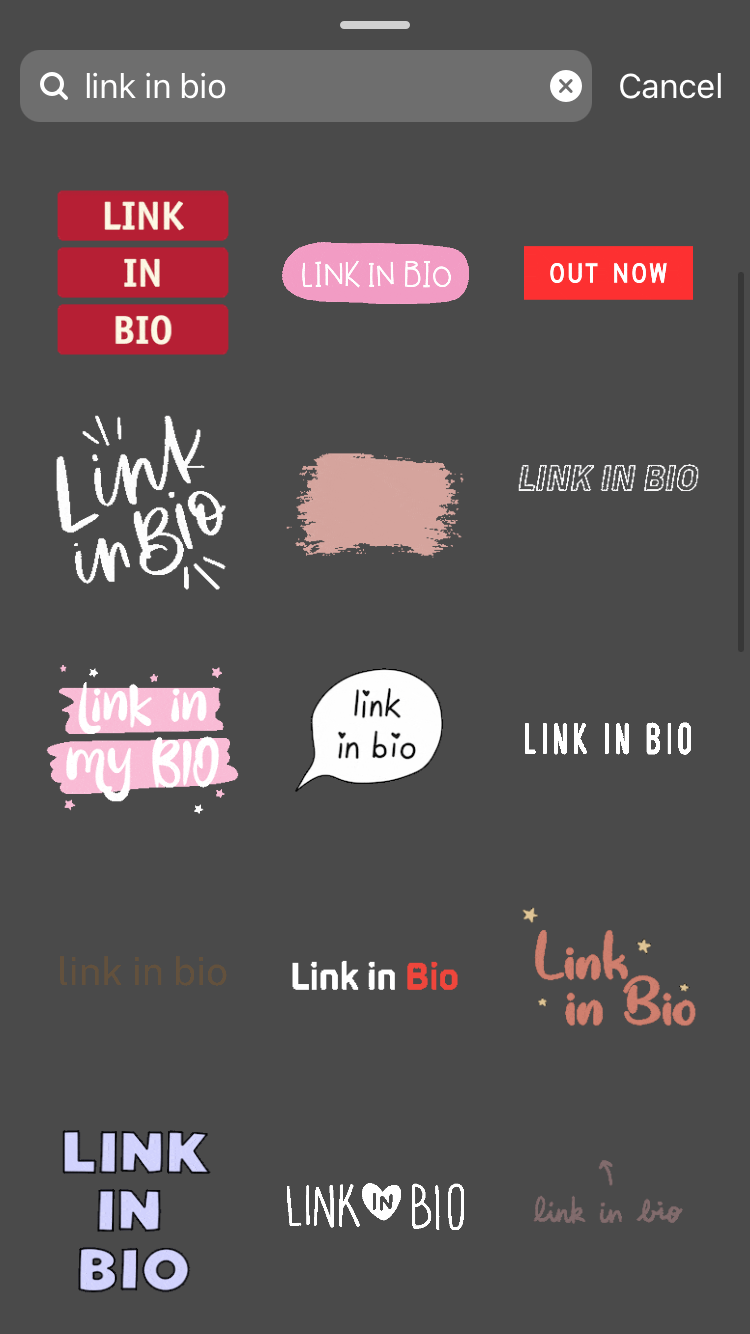Viewport: 750px width, 1334px height.
Task: Pick the pink bubble LINK IN BIO sticker
Action: point(375,273)
